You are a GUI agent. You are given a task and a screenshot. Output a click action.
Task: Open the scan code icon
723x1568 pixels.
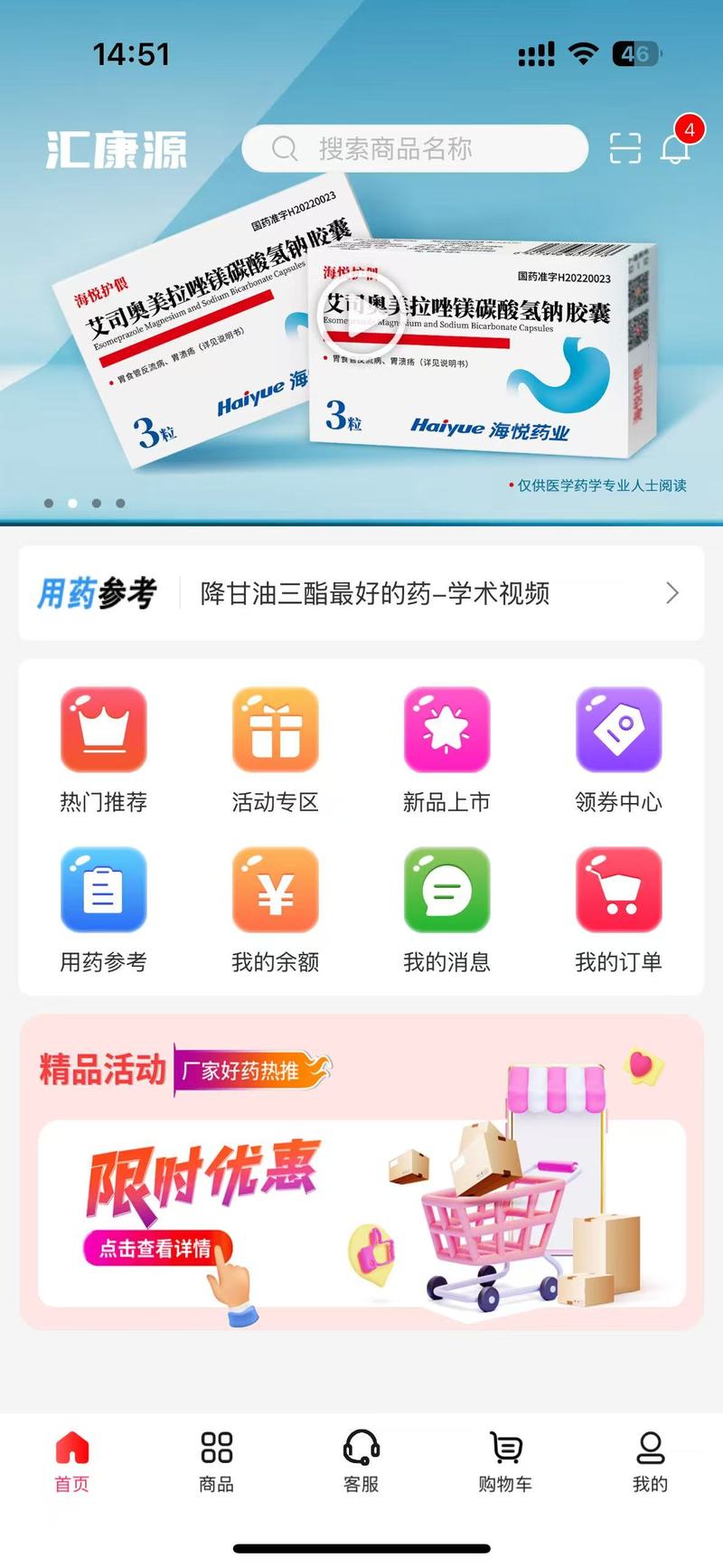(625, 148)
